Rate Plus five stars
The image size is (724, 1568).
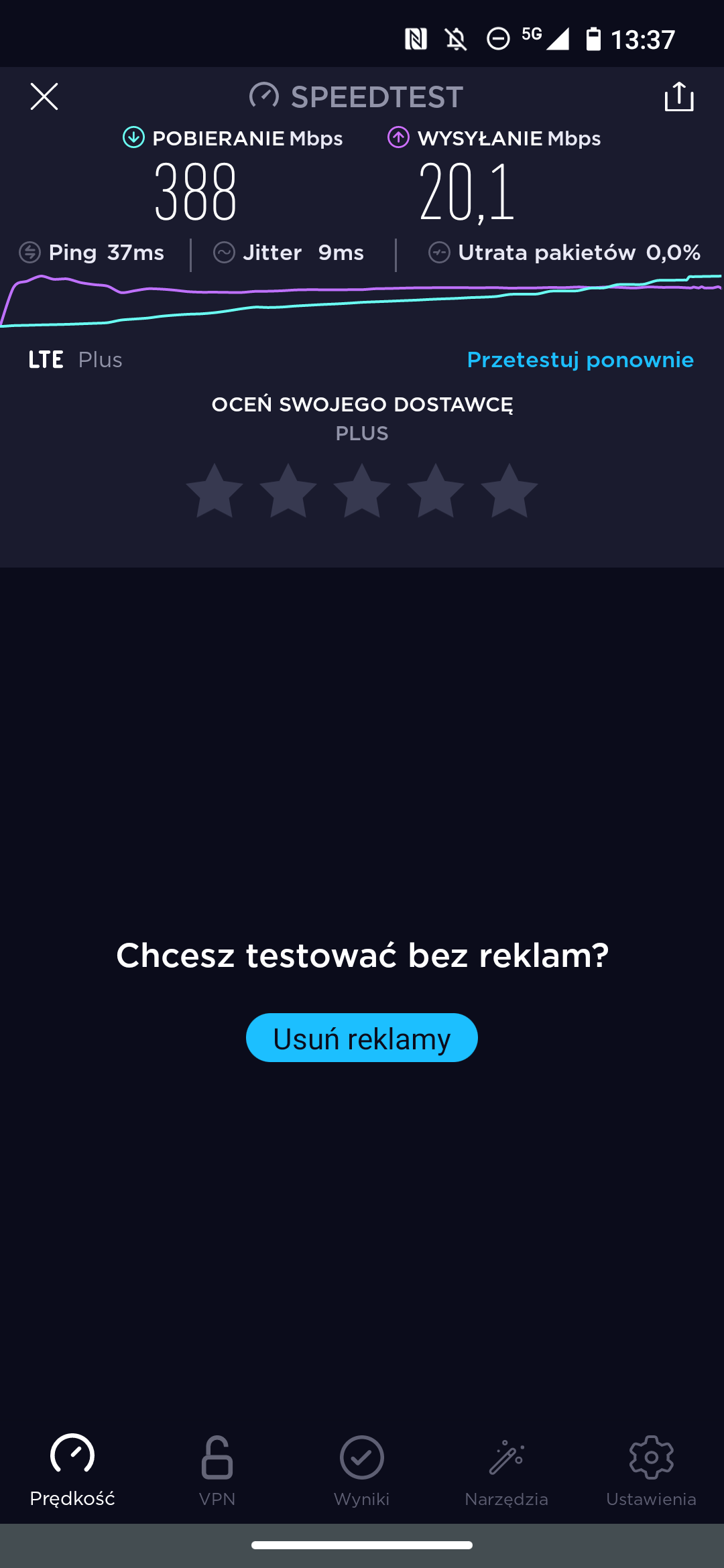[509, 491]
